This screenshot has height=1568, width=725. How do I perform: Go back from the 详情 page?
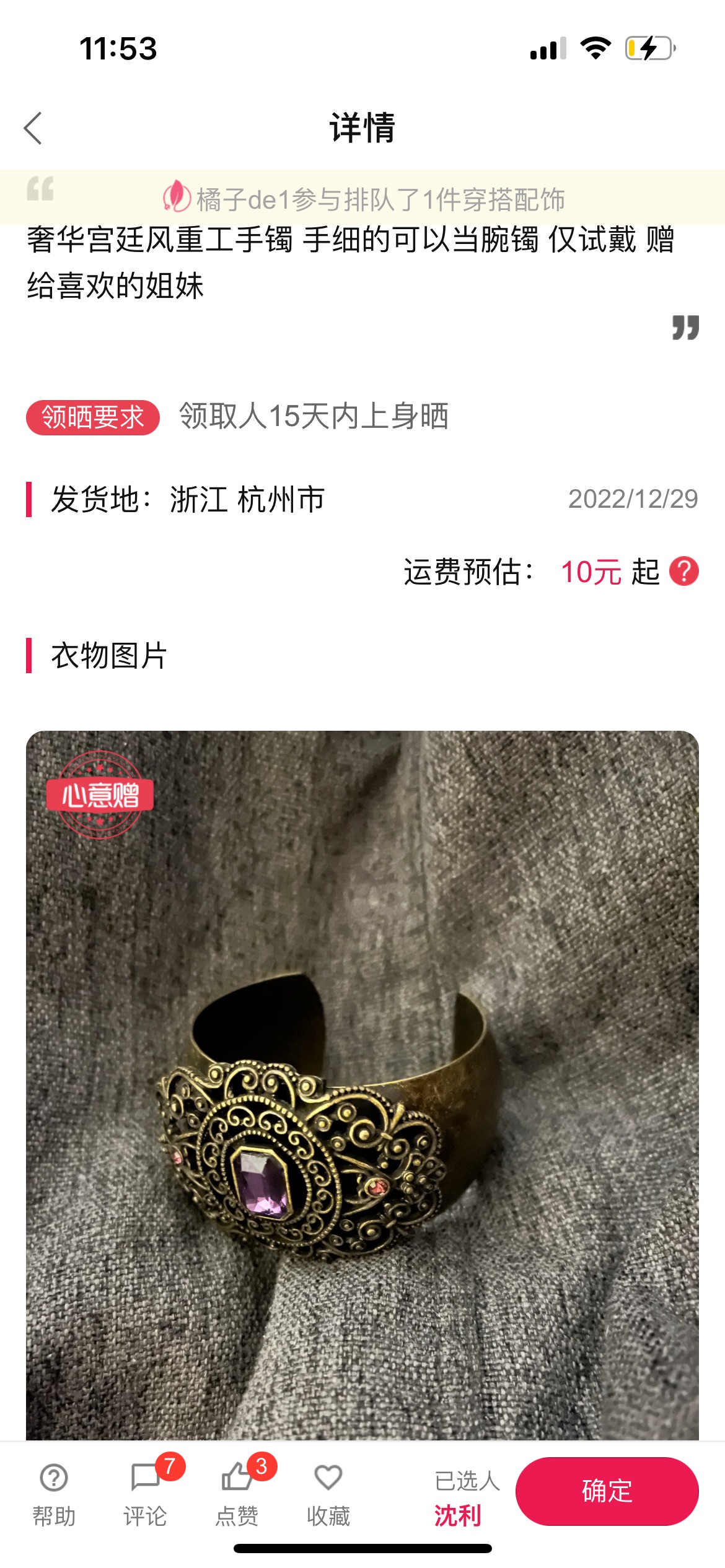(33, 128)
